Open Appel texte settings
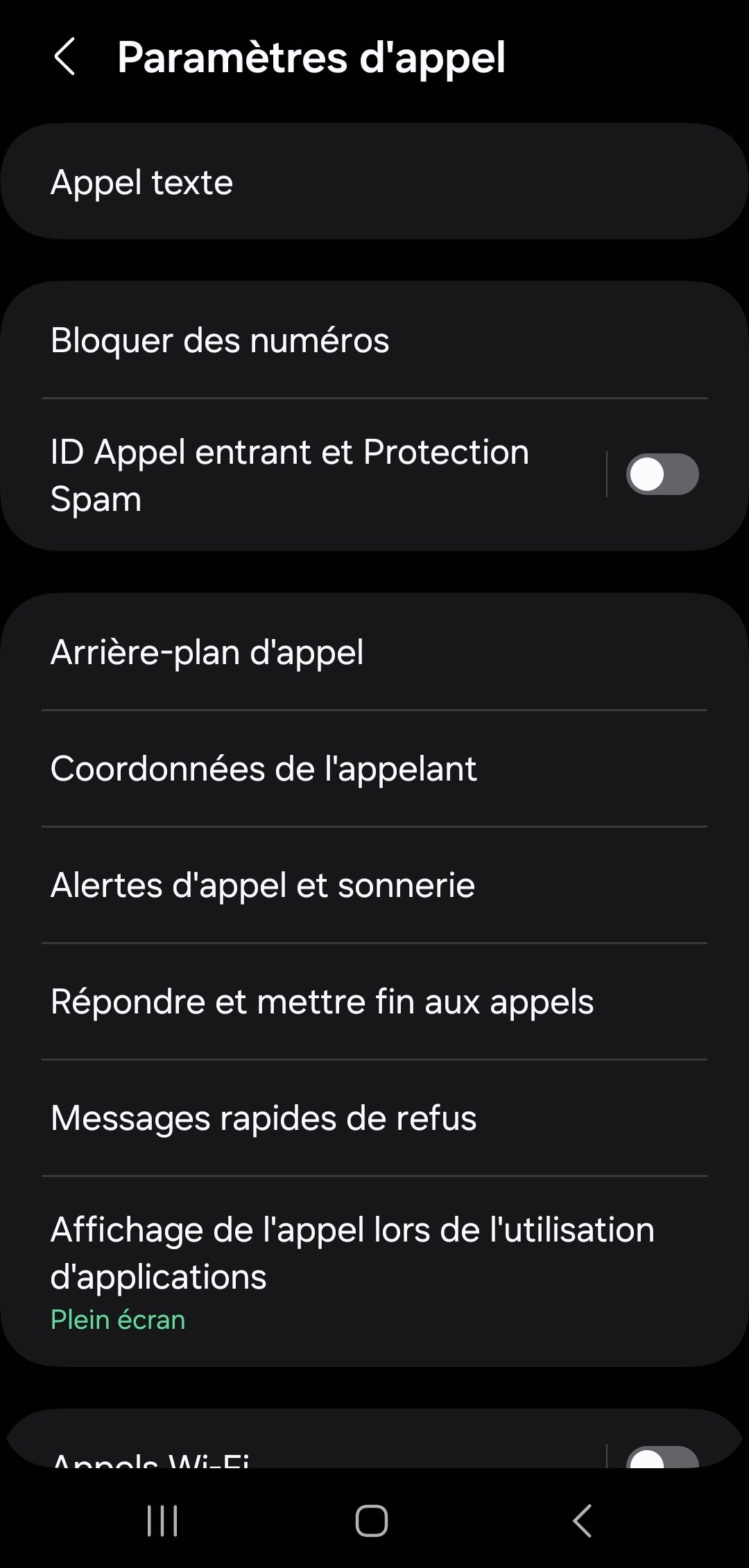The width and height of the screenshot is (749, 1568). [374, 182]
